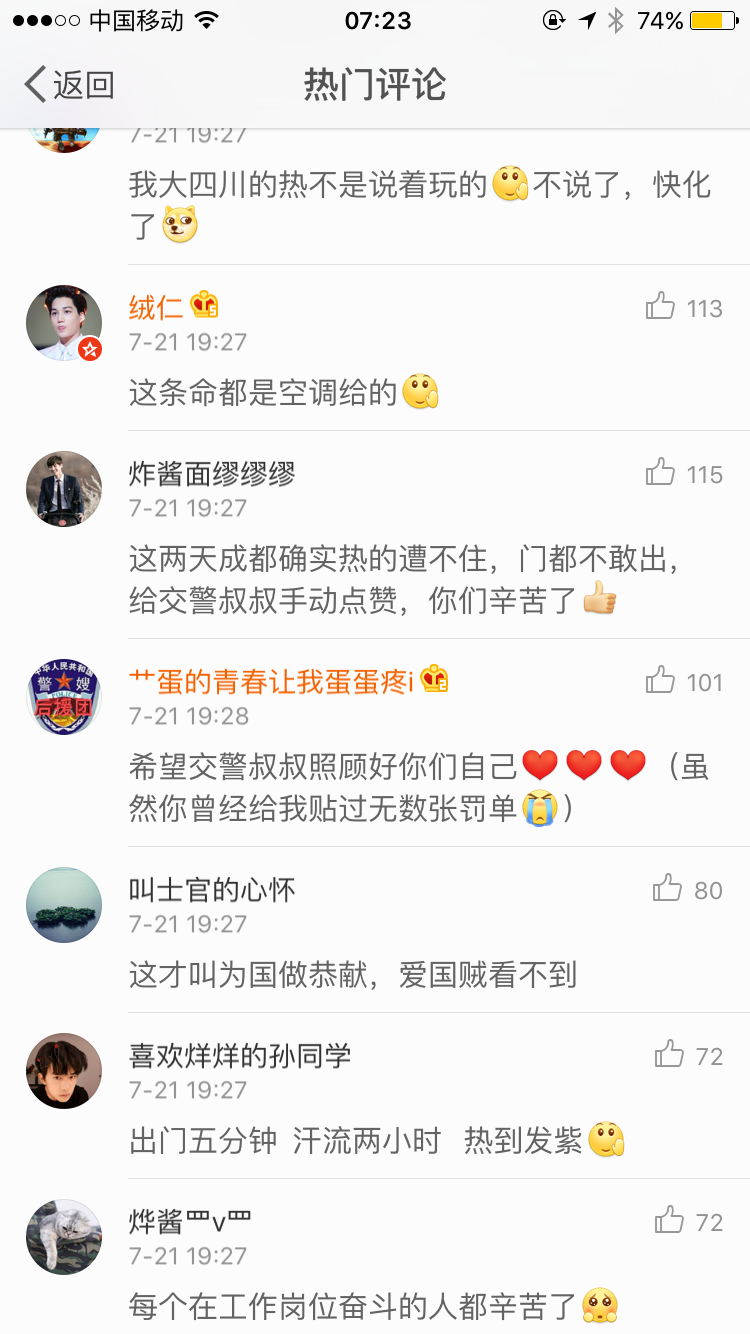
Task: Open username 叫士官的心怀
Action: pos(212,890)
